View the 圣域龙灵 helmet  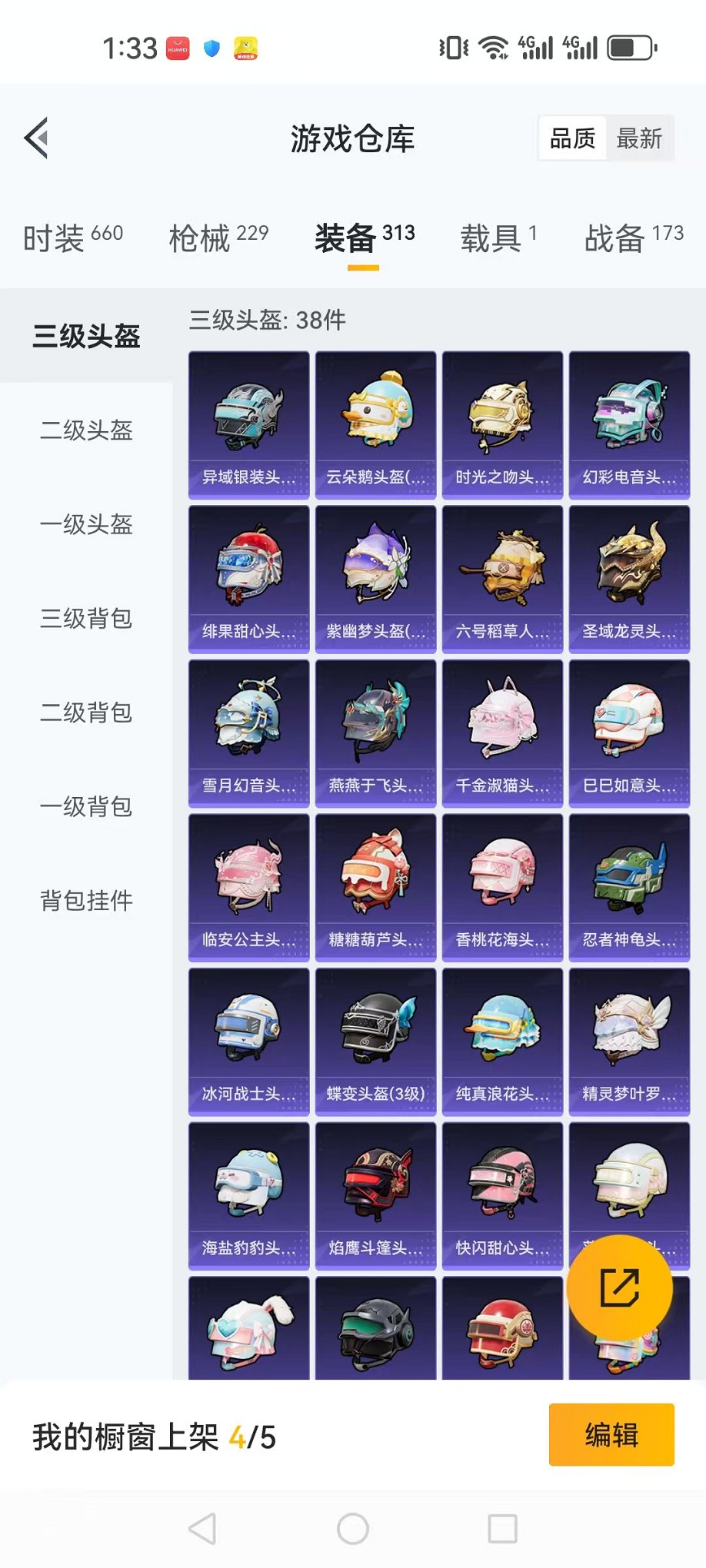click(629, 579)
